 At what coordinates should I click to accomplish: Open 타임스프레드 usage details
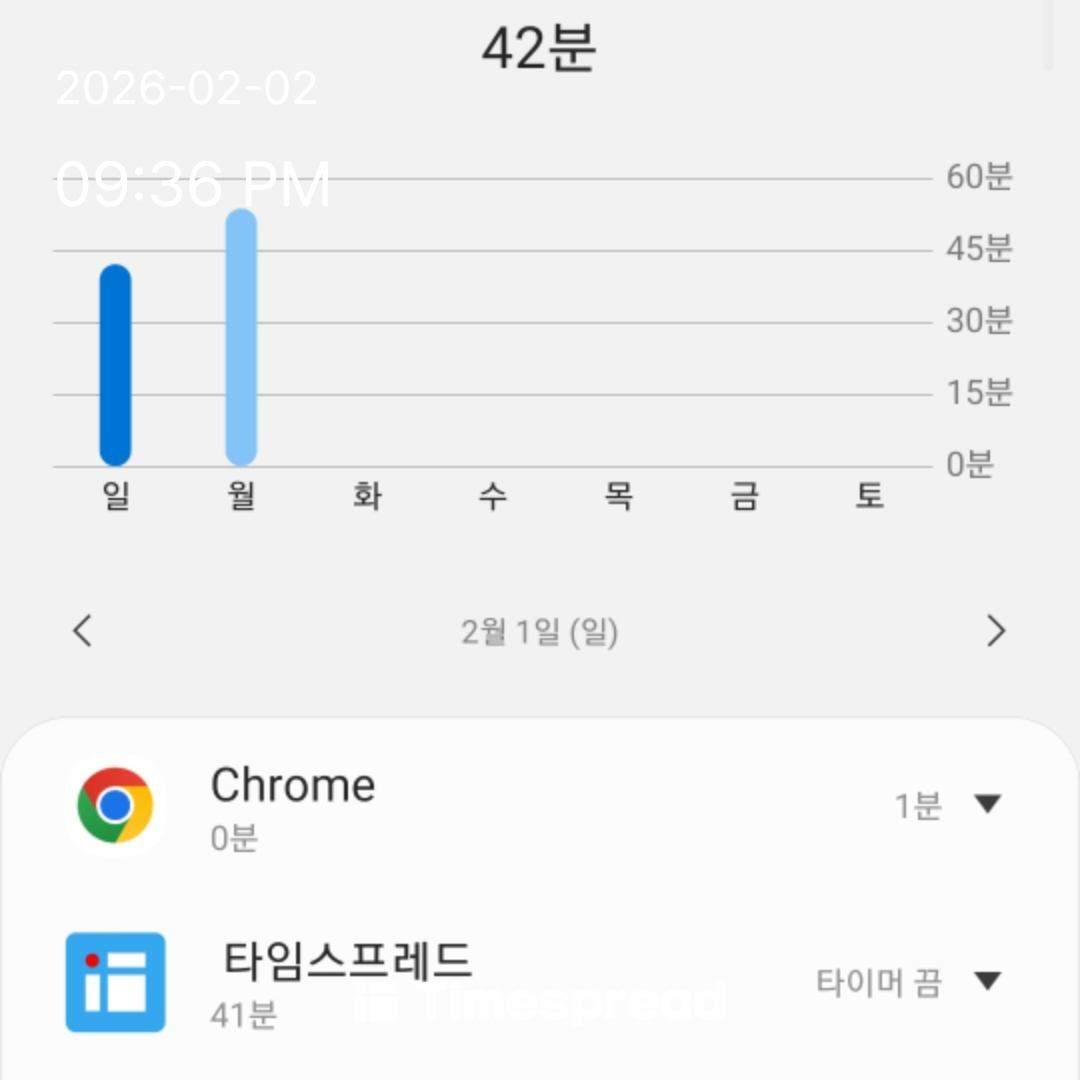click(x=345, y=981)
